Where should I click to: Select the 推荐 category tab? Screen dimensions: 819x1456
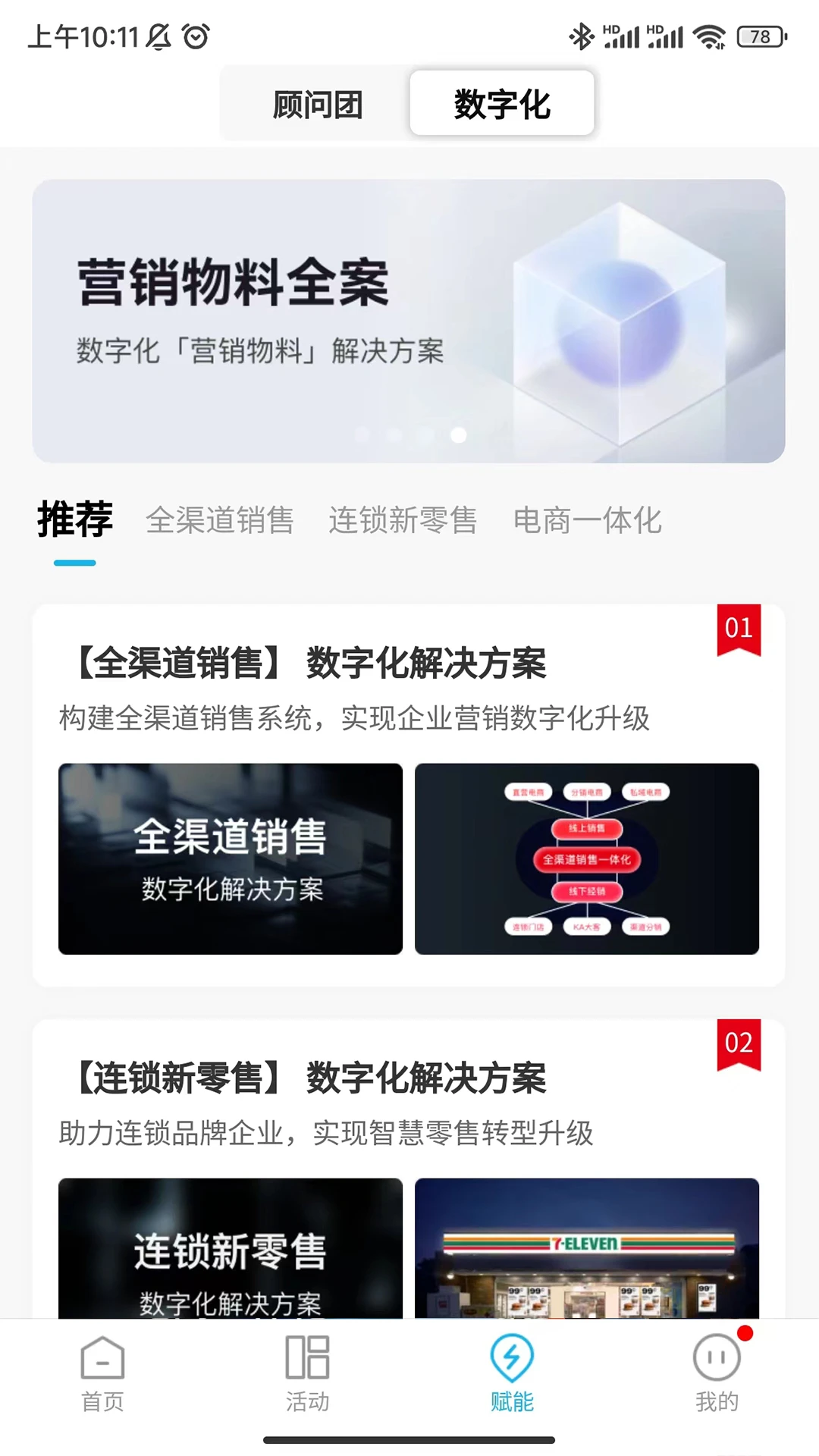pyautogui.click(x=75, y=520)
